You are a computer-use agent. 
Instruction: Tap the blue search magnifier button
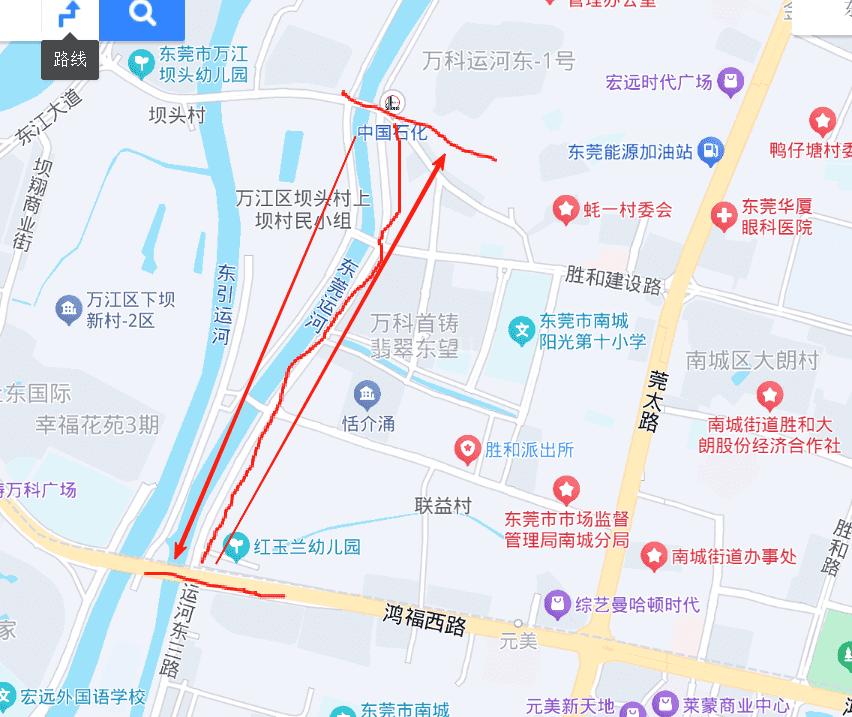142,14
